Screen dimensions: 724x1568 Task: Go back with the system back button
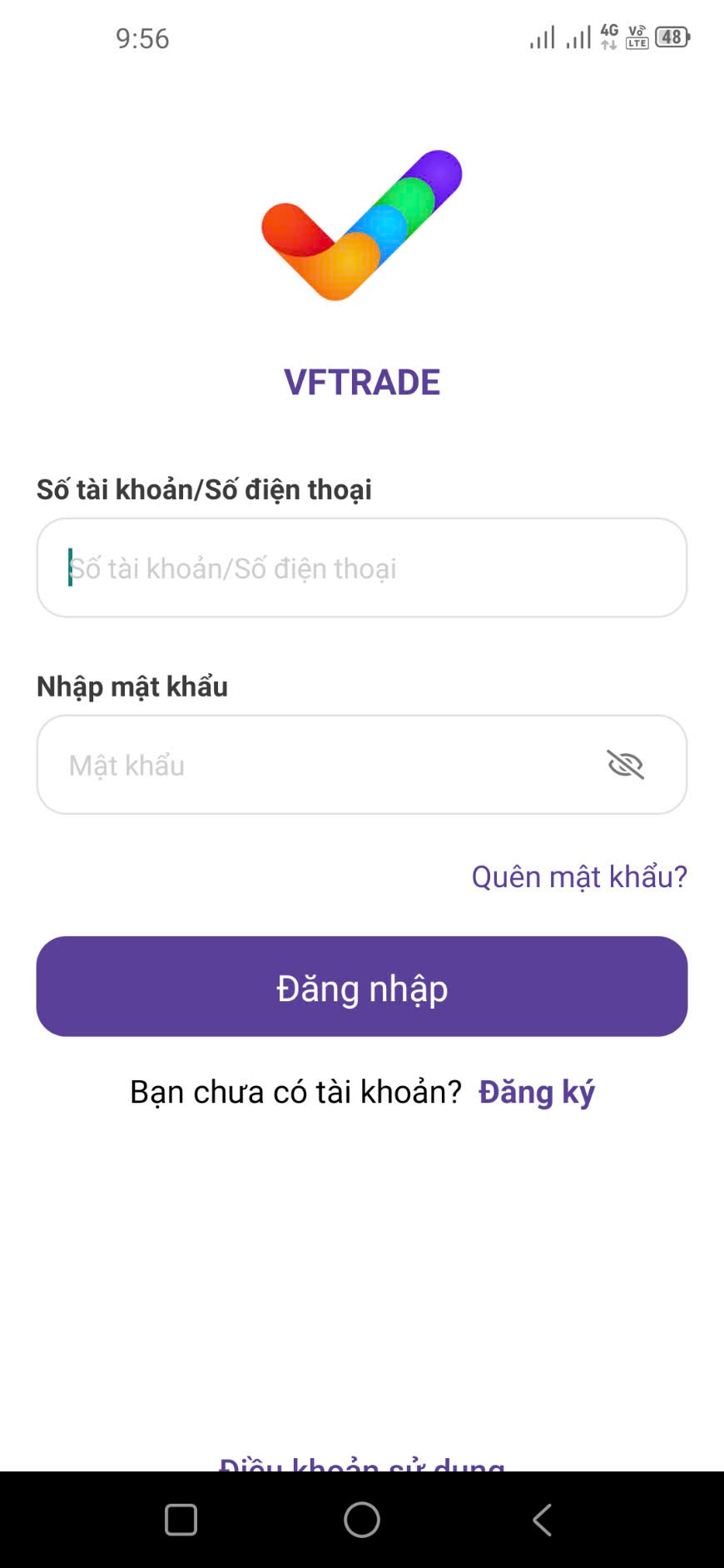click(542, 1520)
